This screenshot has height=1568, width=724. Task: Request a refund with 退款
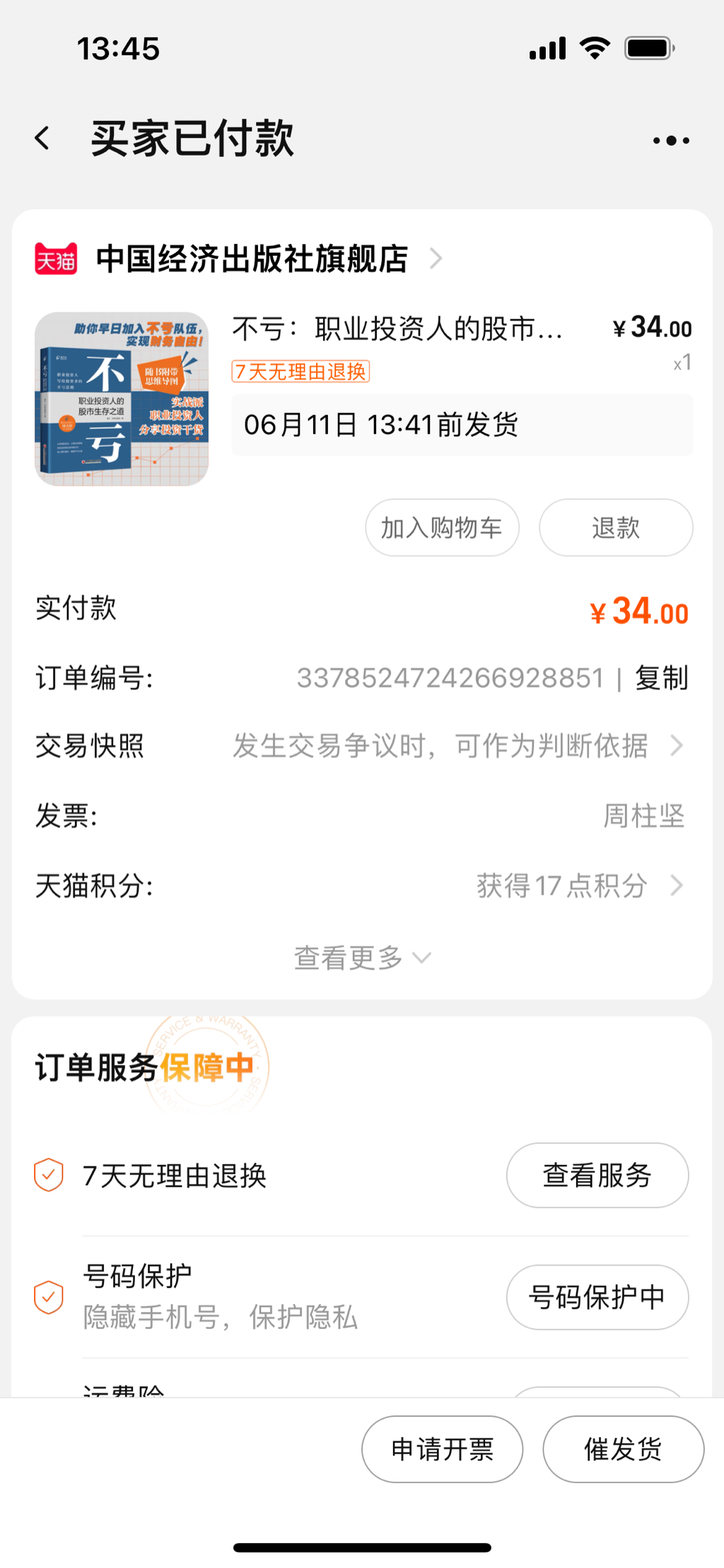point(615,528)
